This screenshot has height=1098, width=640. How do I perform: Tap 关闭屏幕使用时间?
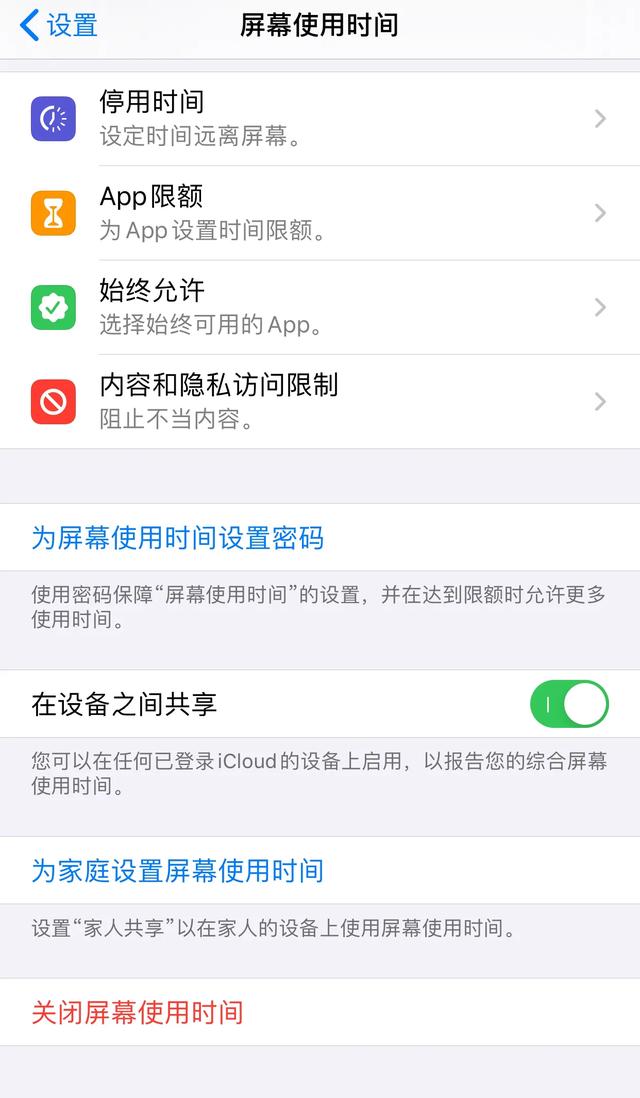[320, 1013]
